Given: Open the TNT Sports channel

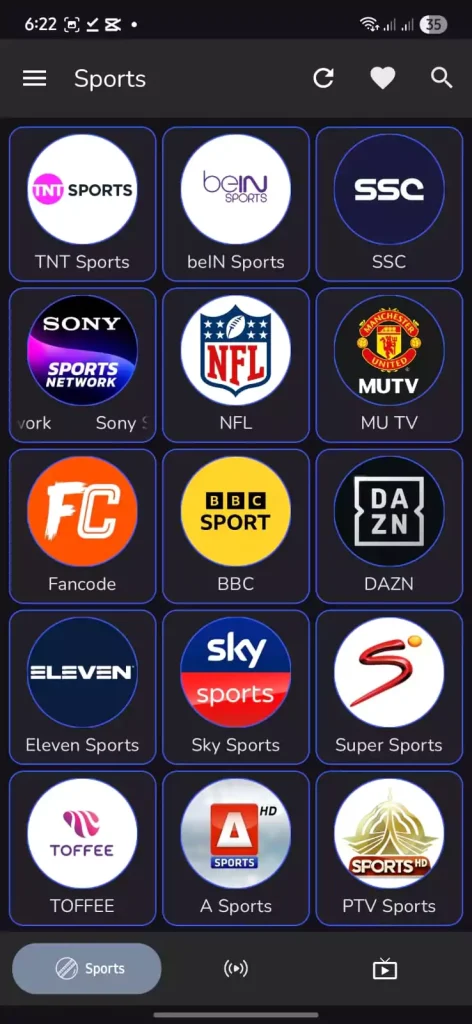Looking at the screenshot, I should pyautogui.click(x=82, y=204).
